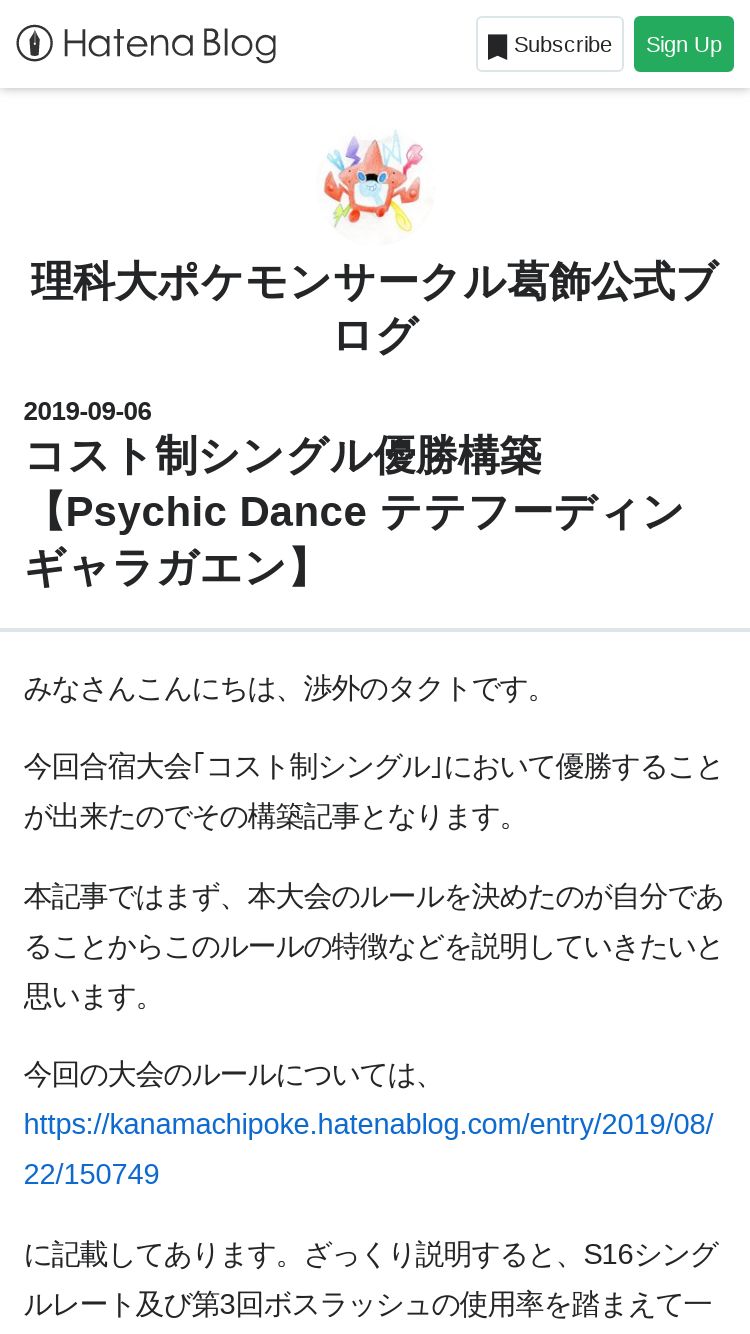The image size is (750, 1334).
Task: Tap the Sign Up button
Action: (x=683, y=45)
